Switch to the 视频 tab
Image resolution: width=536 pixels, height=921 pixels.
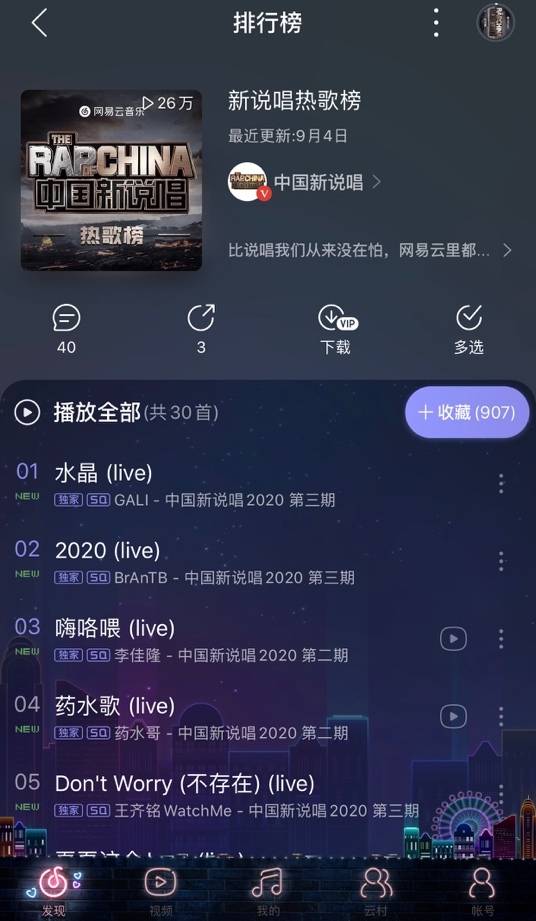point(160,890)
